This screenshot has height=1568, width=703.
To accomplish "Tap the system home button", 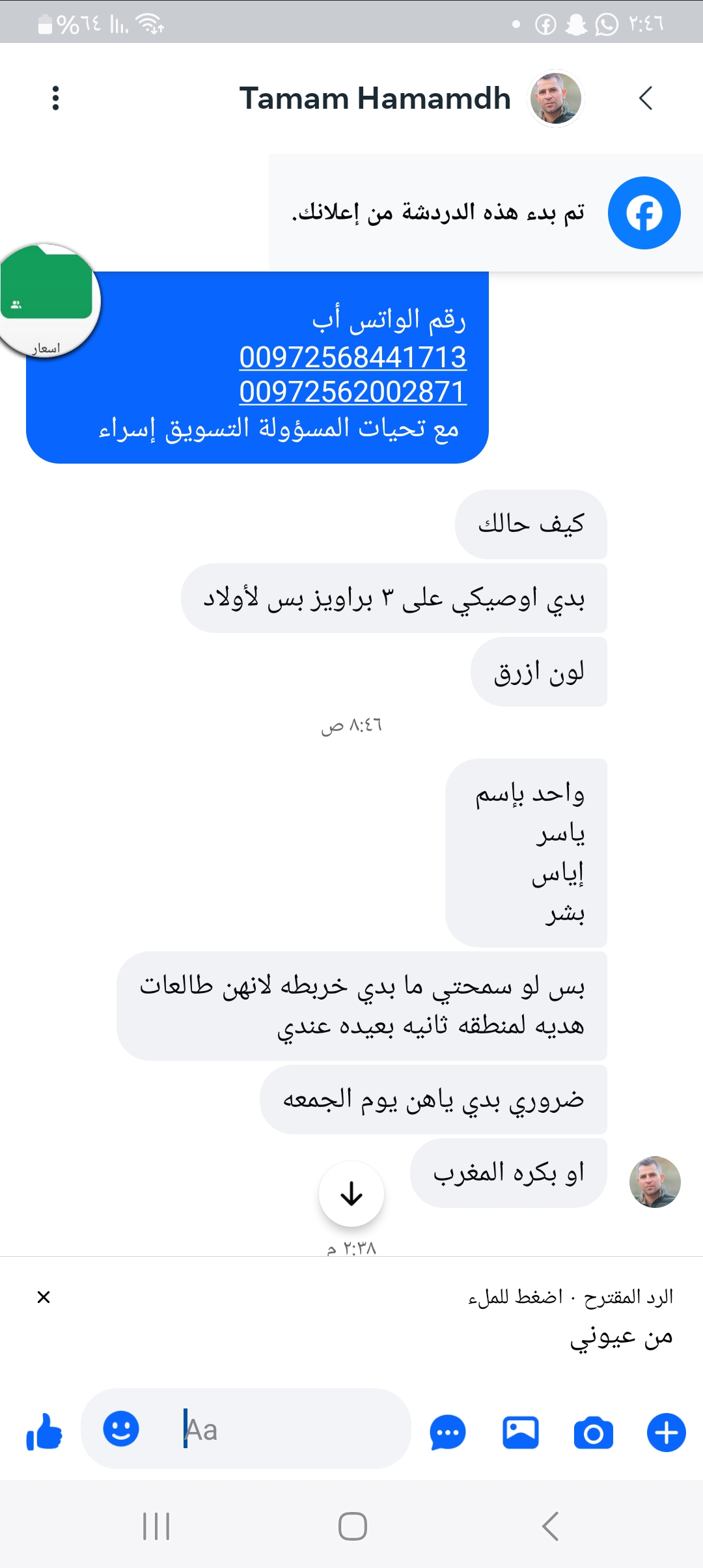I will point(352,1526).
